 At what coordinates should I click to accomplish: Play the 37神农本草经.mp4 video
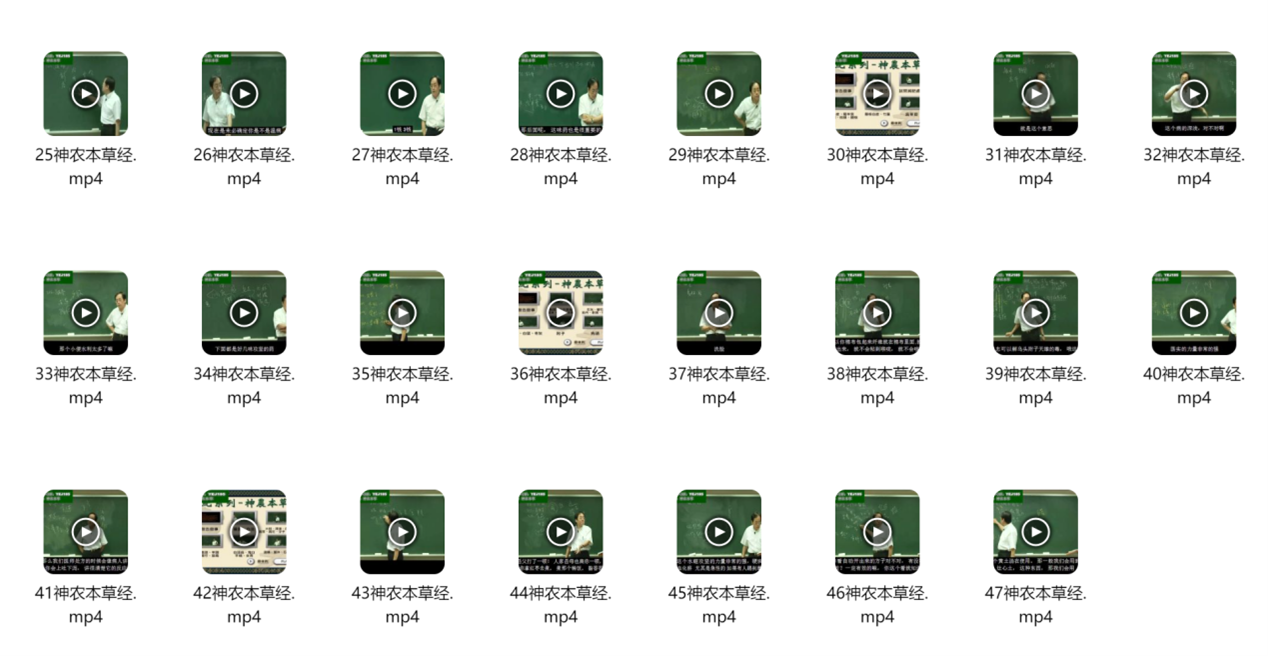click(718, 313)
